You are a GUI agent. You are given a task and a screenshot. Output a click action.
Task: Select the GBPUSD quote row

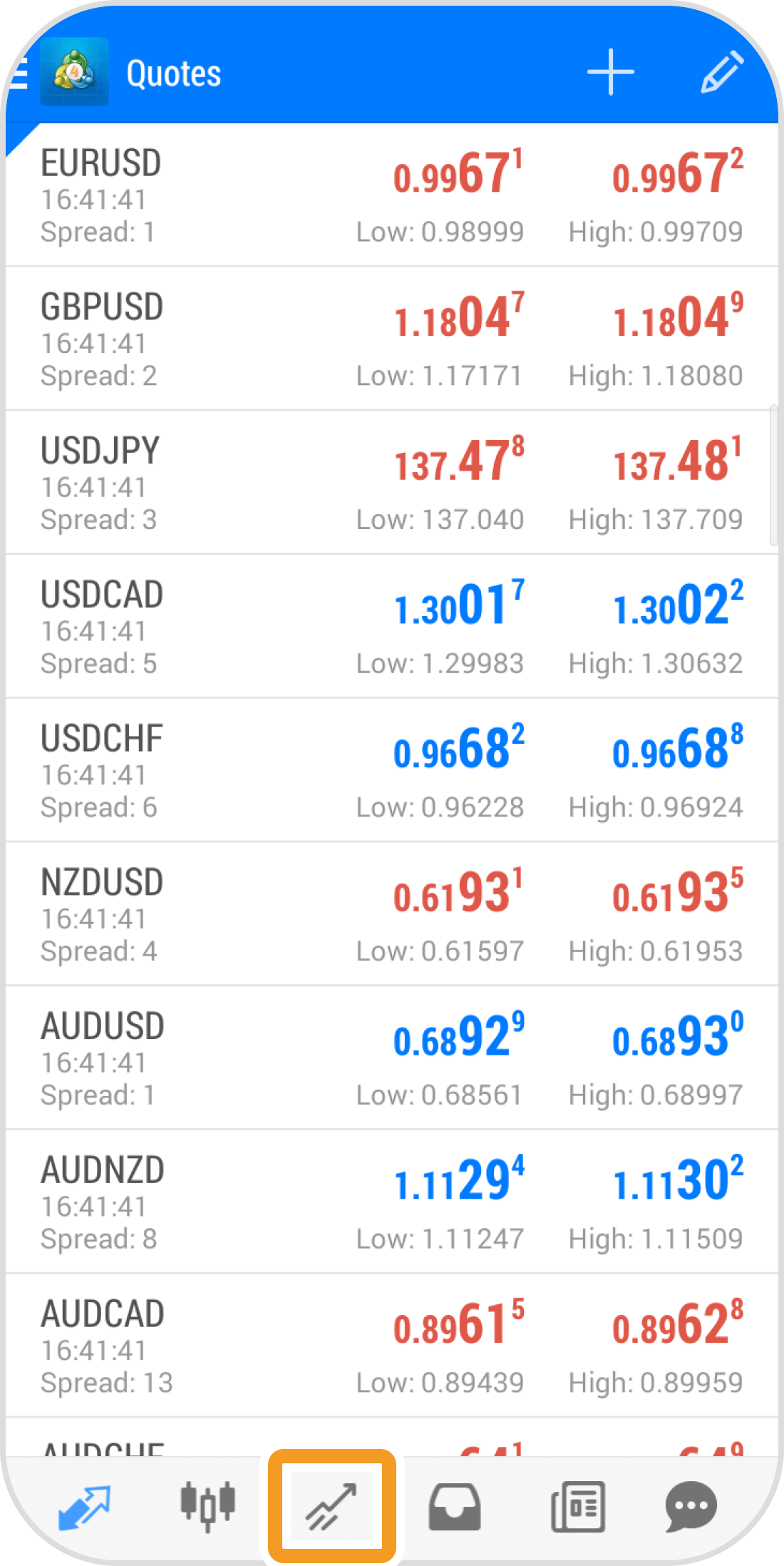[391, 339]
